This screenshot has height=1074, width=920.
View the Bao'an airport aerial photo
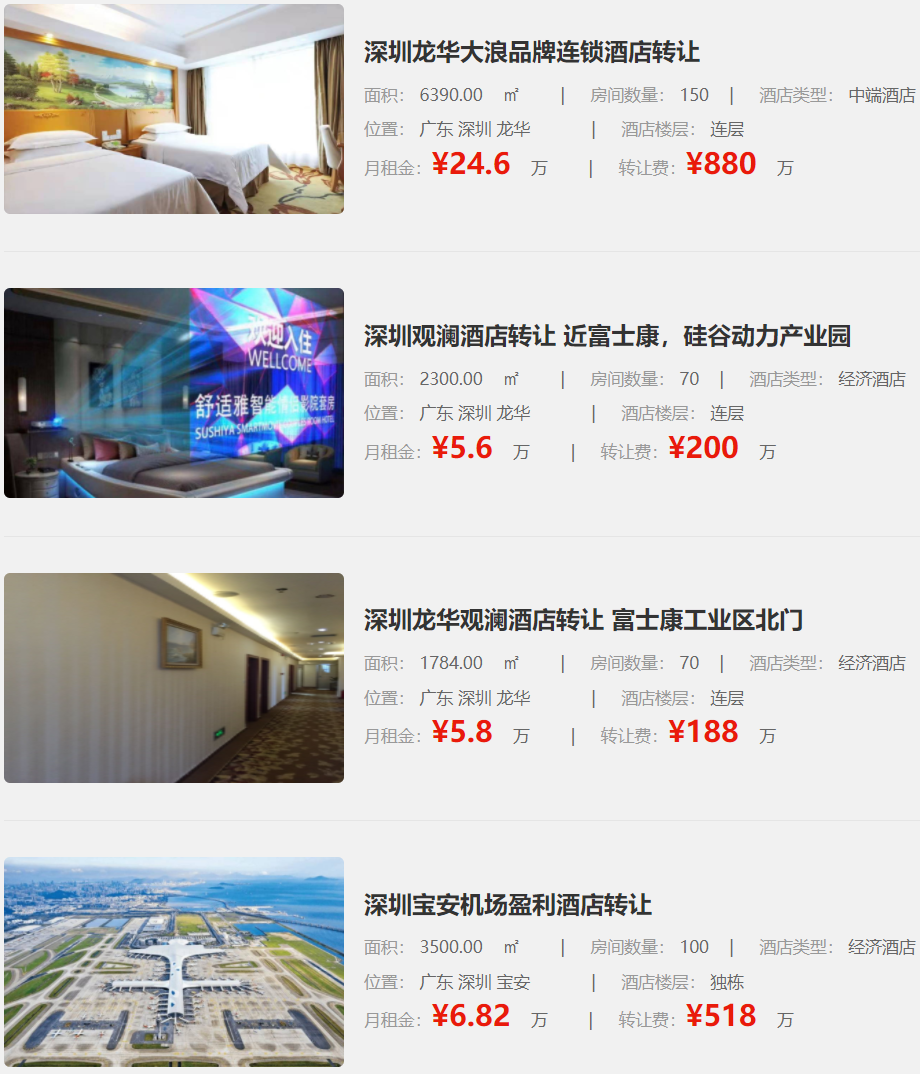point(174,962)
